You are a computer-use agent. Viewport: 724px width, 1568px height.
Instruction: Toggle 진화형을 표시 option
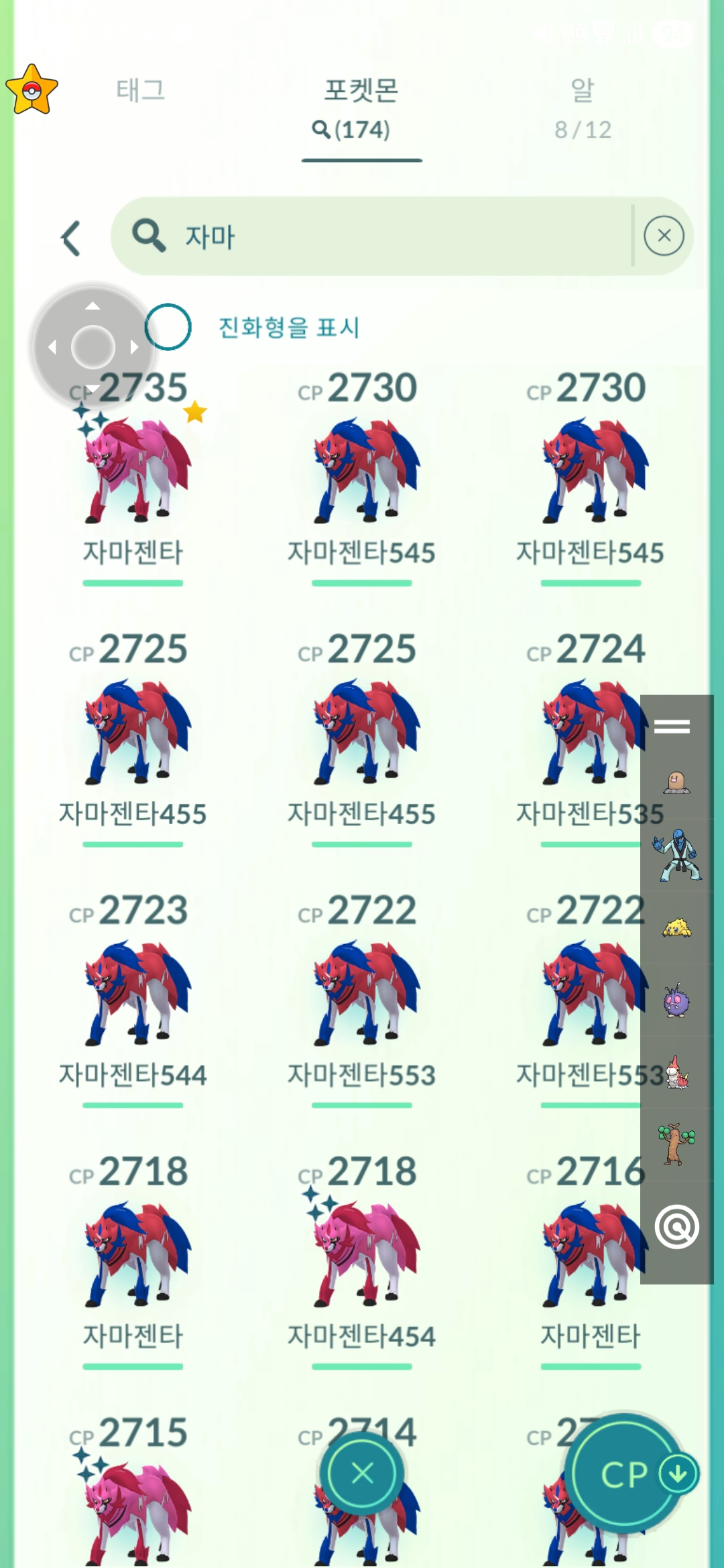(168, 327)
